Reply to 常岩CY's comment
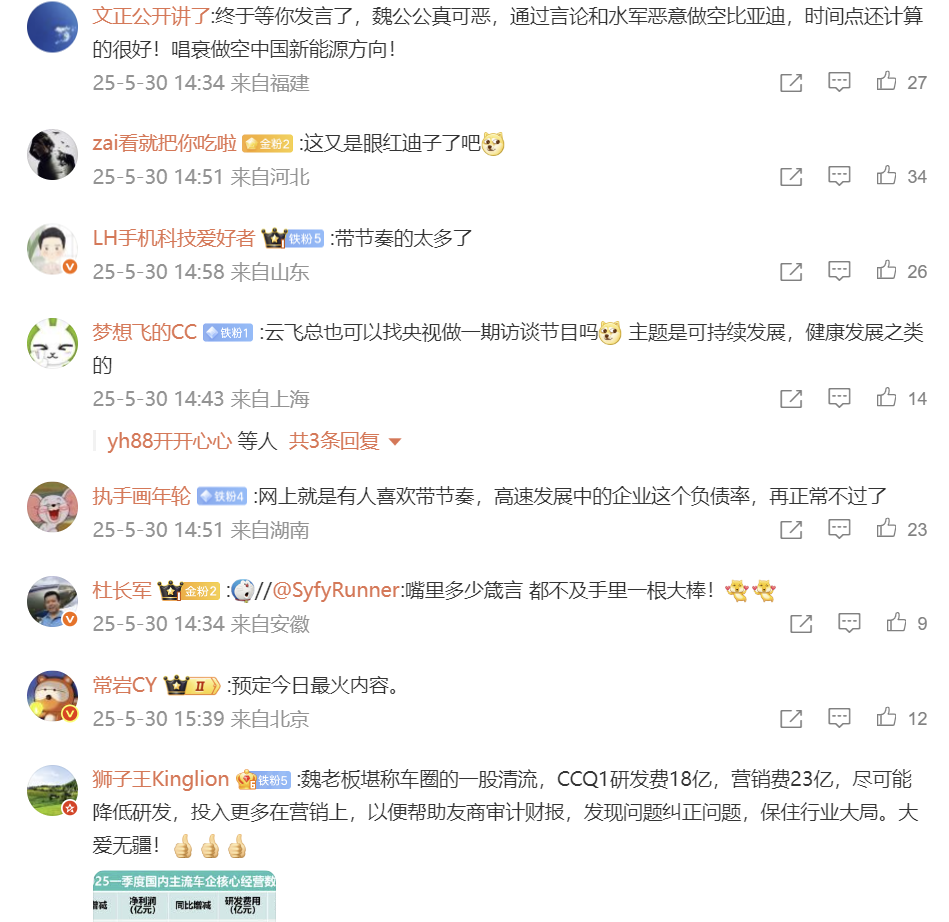 (x=839, y=718)
